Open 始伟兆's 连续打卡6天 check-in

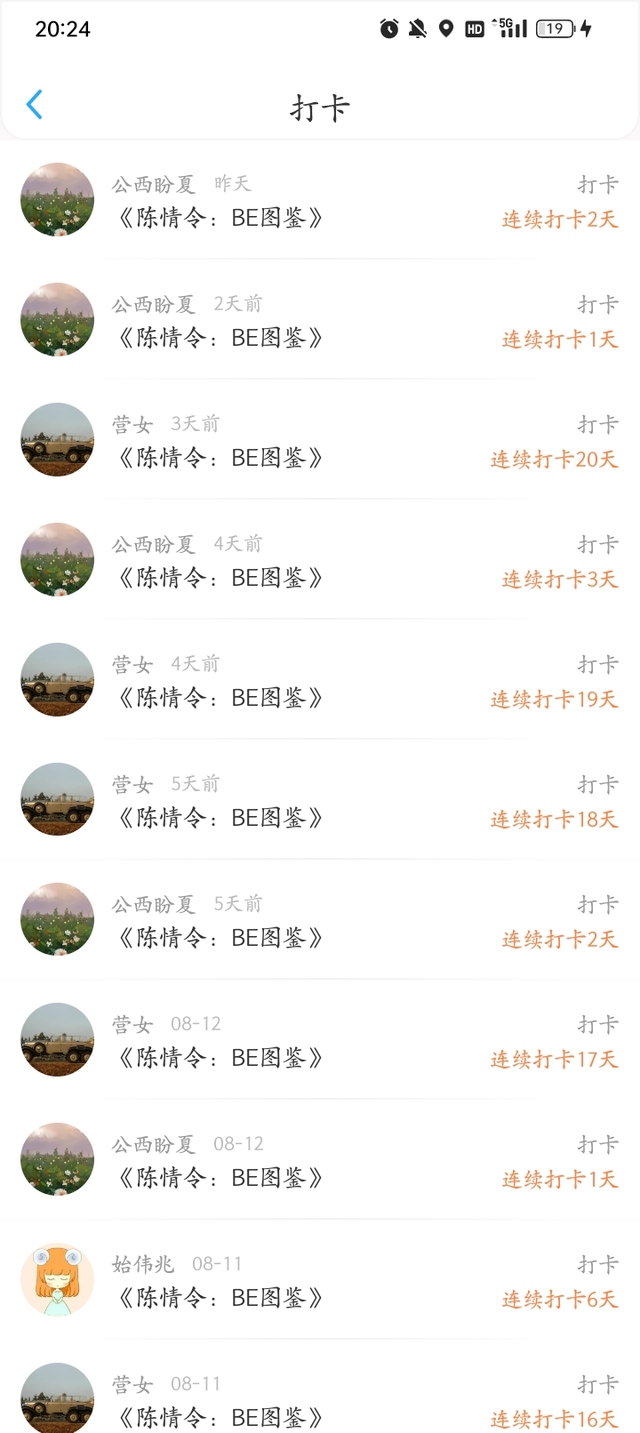point(320,1281)
